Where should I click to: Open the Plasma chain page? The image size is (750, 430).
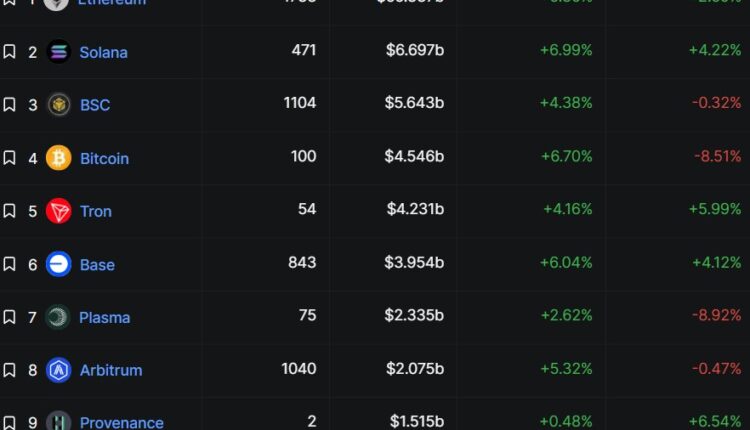104,317
